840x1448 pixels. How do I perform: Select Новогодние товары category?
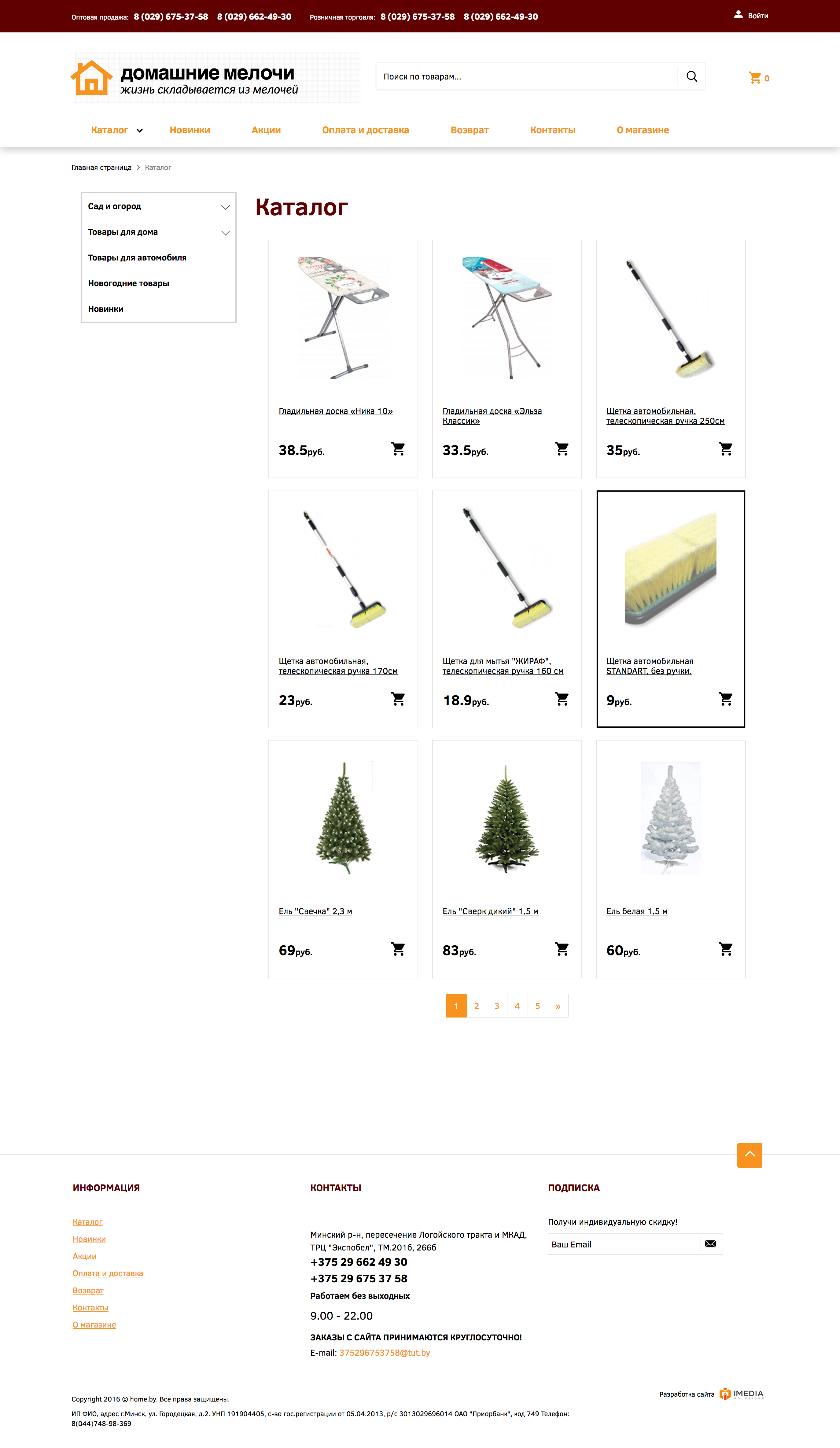click(x=129, y=283)
